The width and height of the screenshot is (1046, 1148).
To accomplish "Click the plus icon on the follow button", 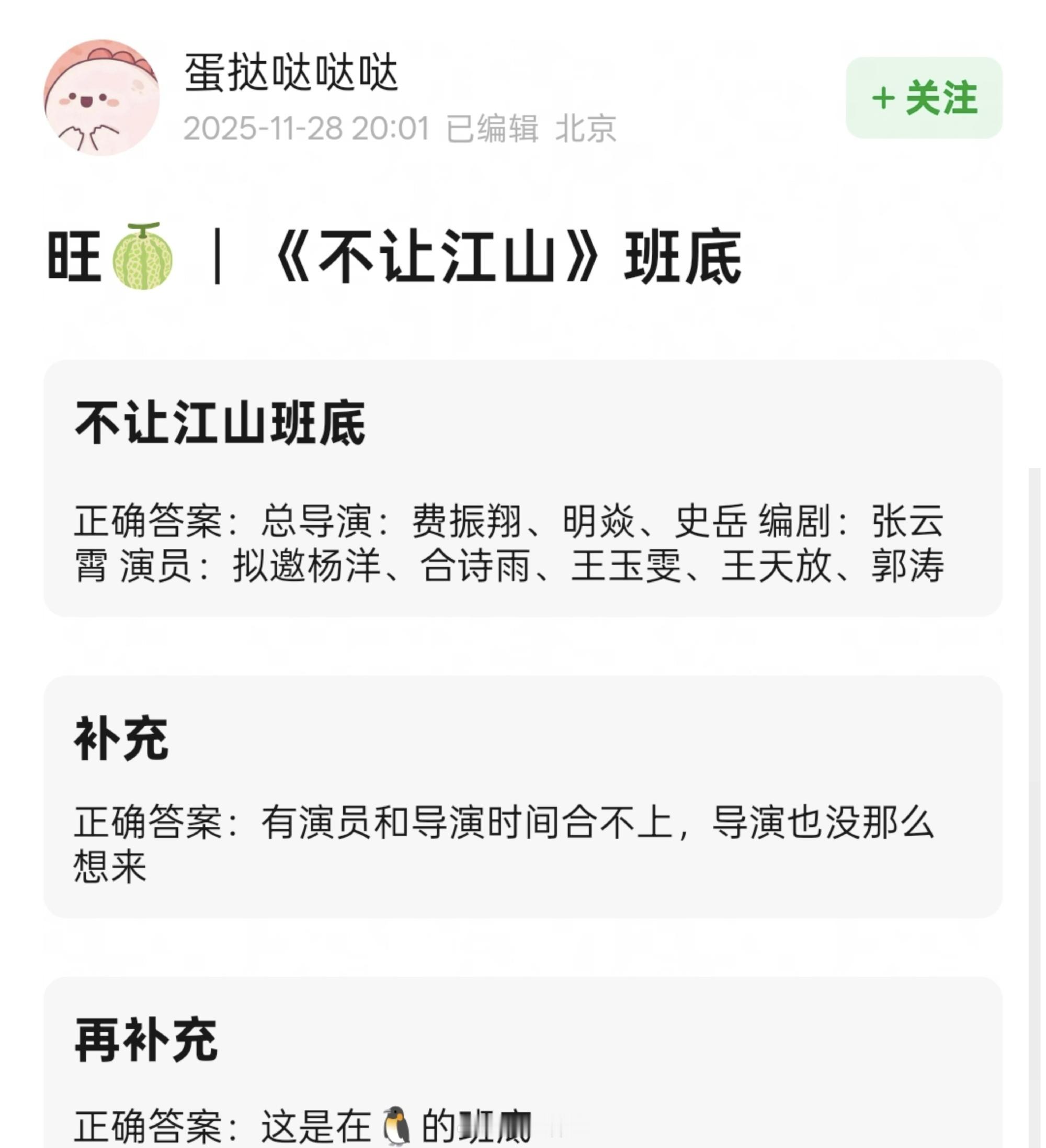I will click(x=883, y=98).
